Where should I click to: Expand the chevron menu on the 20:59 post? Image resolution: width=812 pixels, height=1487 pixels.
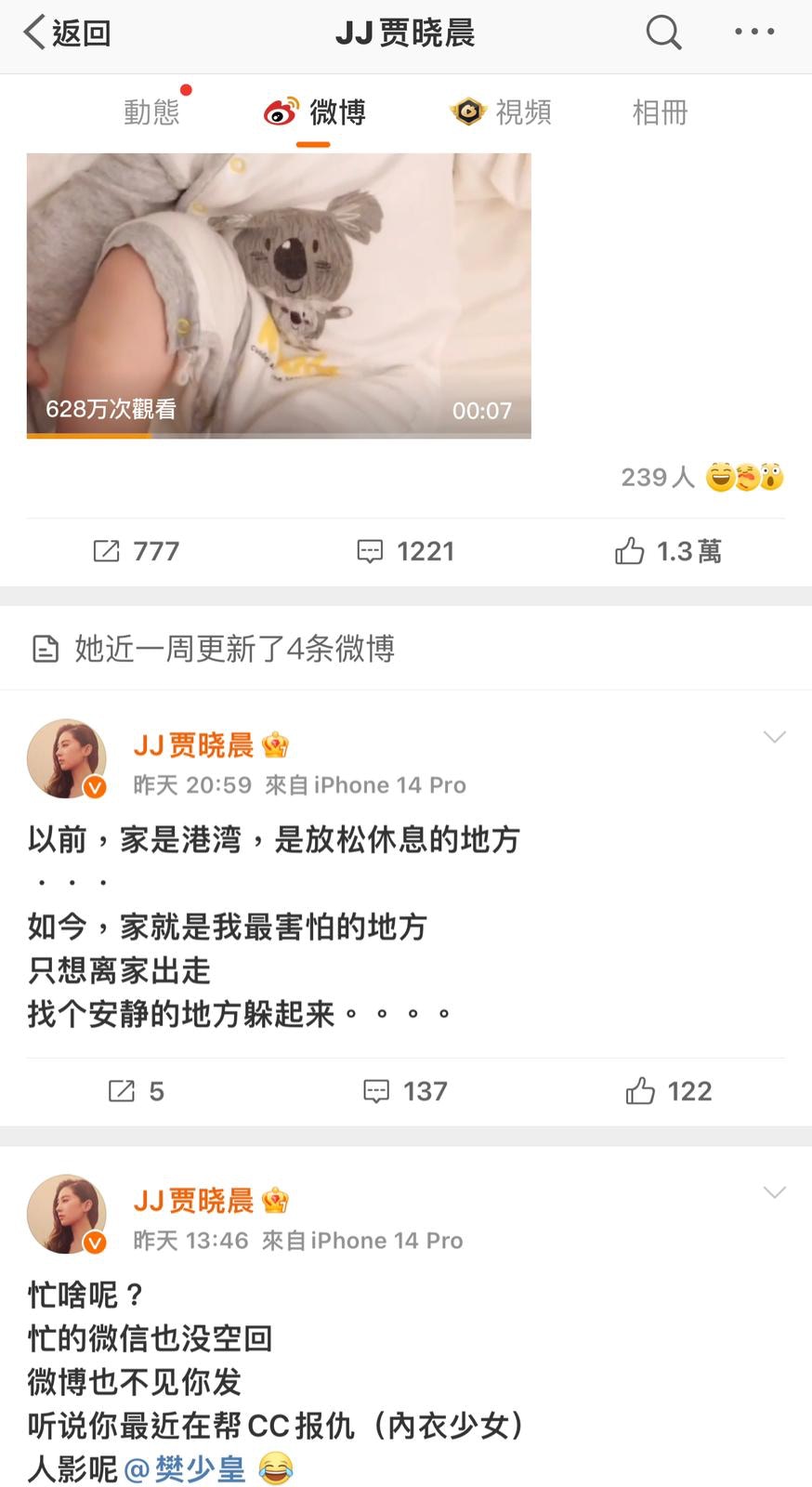coord(774,737)
